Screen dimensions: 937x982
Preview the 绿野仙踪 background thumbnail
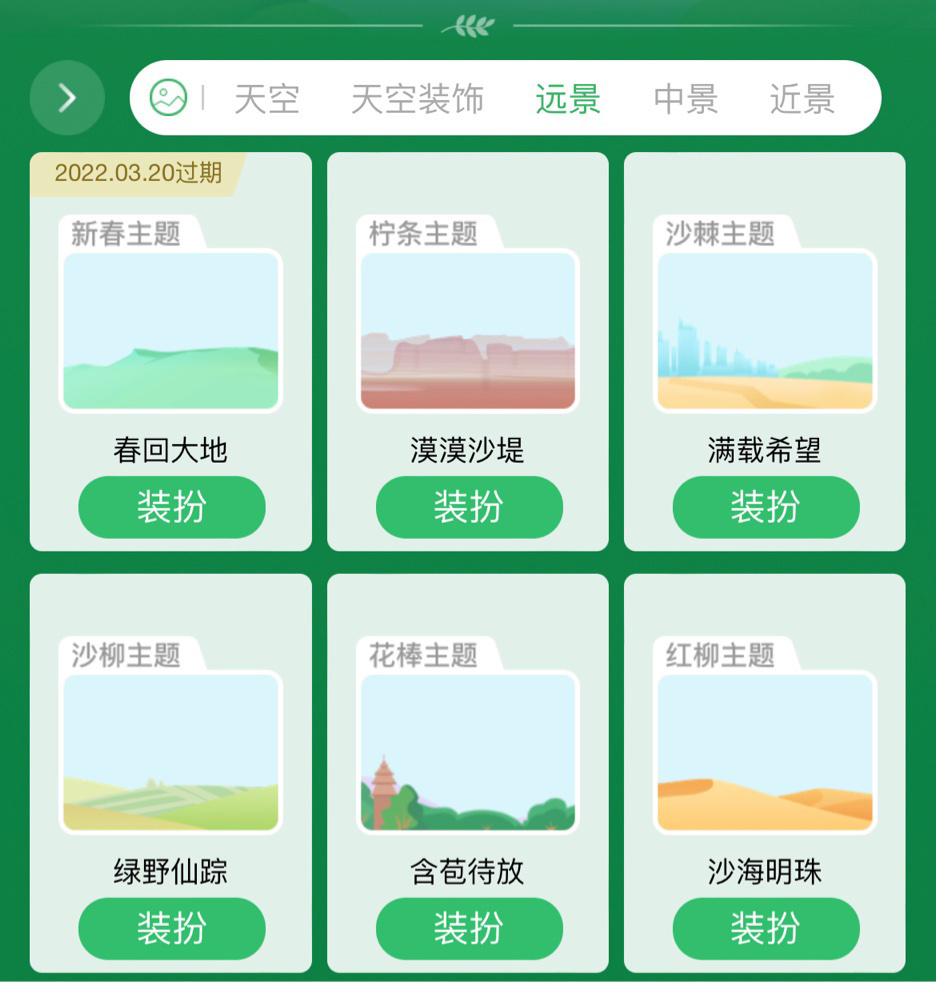[171, 753]
